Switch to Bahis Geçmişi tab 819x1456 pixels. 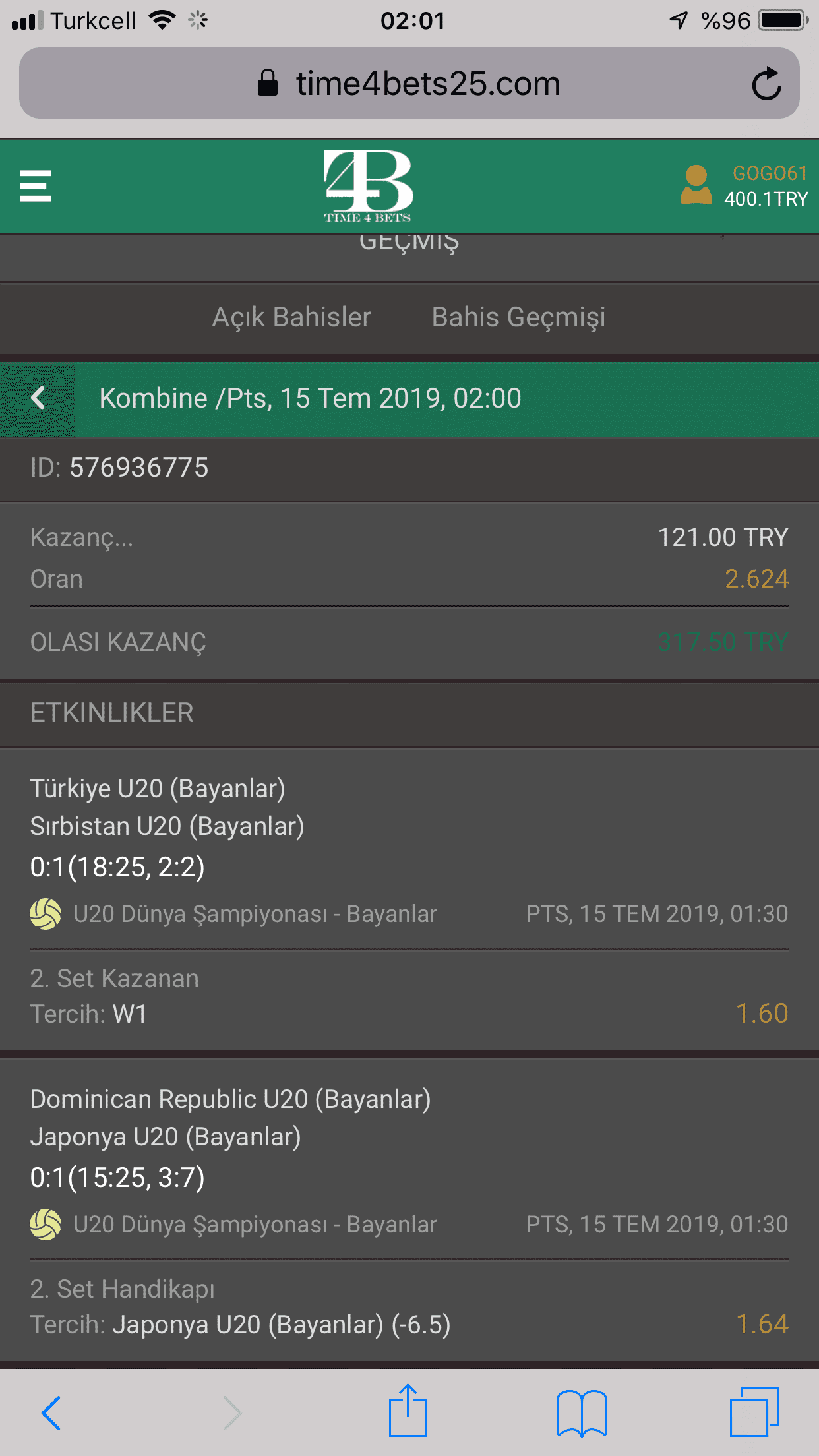coord(518,317)
